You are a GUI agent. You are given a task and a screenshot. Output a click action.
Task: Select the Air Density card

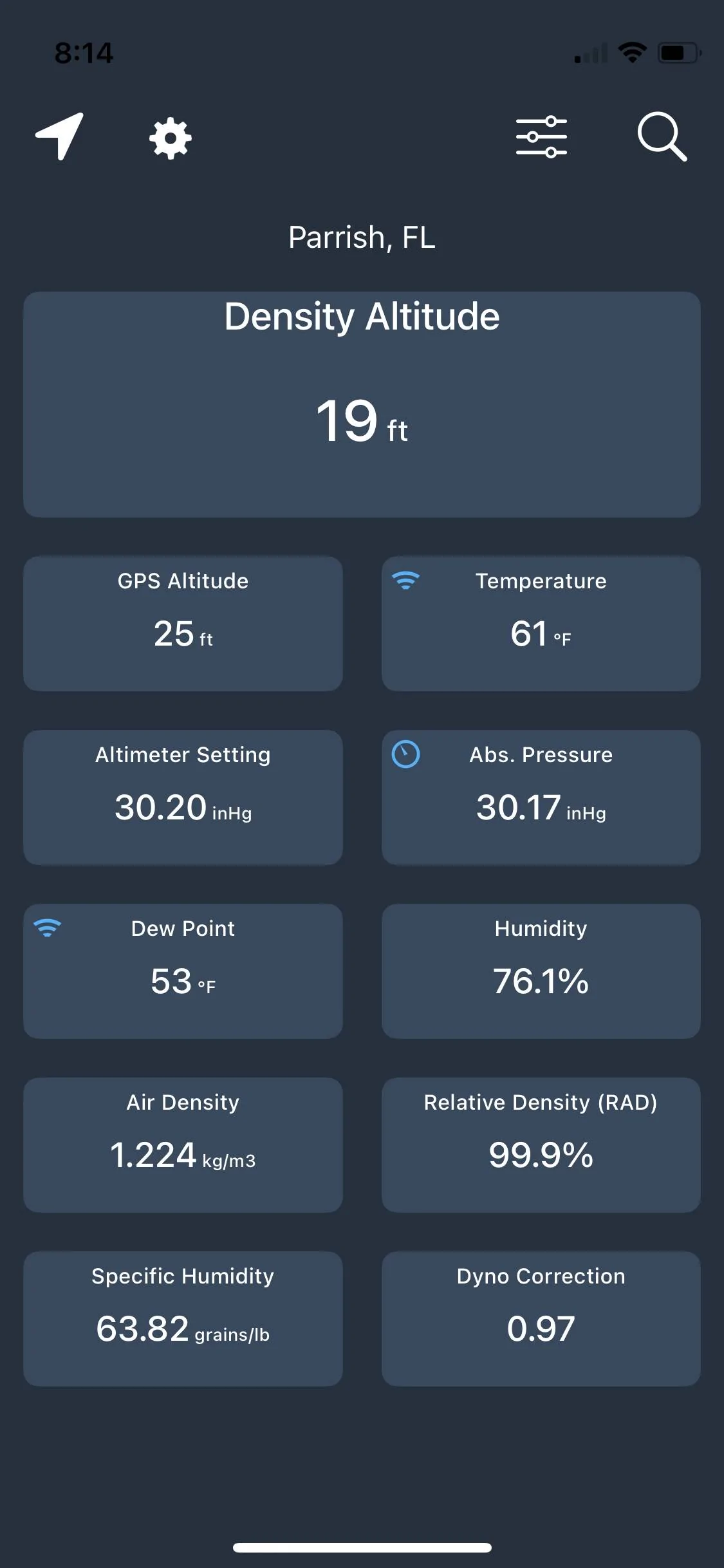tap(183, 1145)
